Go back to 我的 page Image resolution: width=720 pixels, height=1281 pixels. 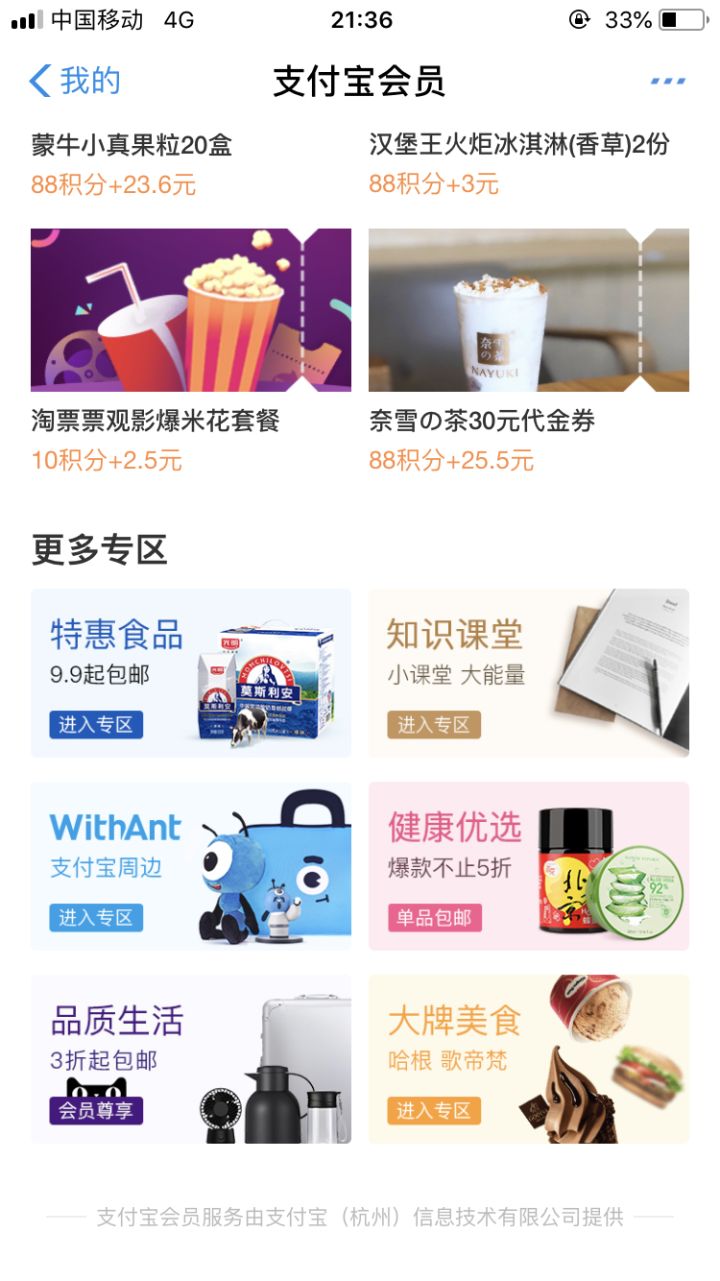point(75,81)
